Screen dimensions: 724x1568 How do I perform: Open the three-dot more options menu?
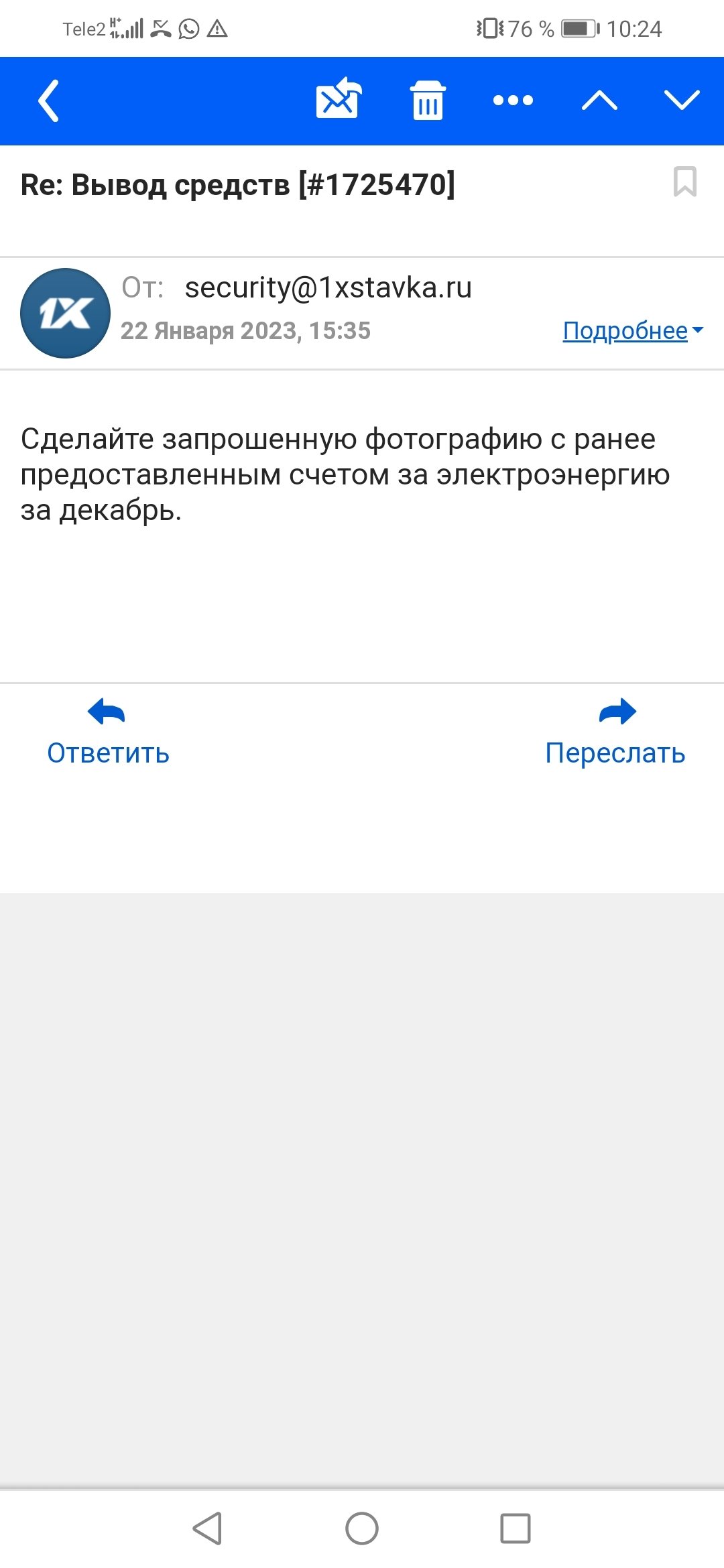[x=513, y=101]
